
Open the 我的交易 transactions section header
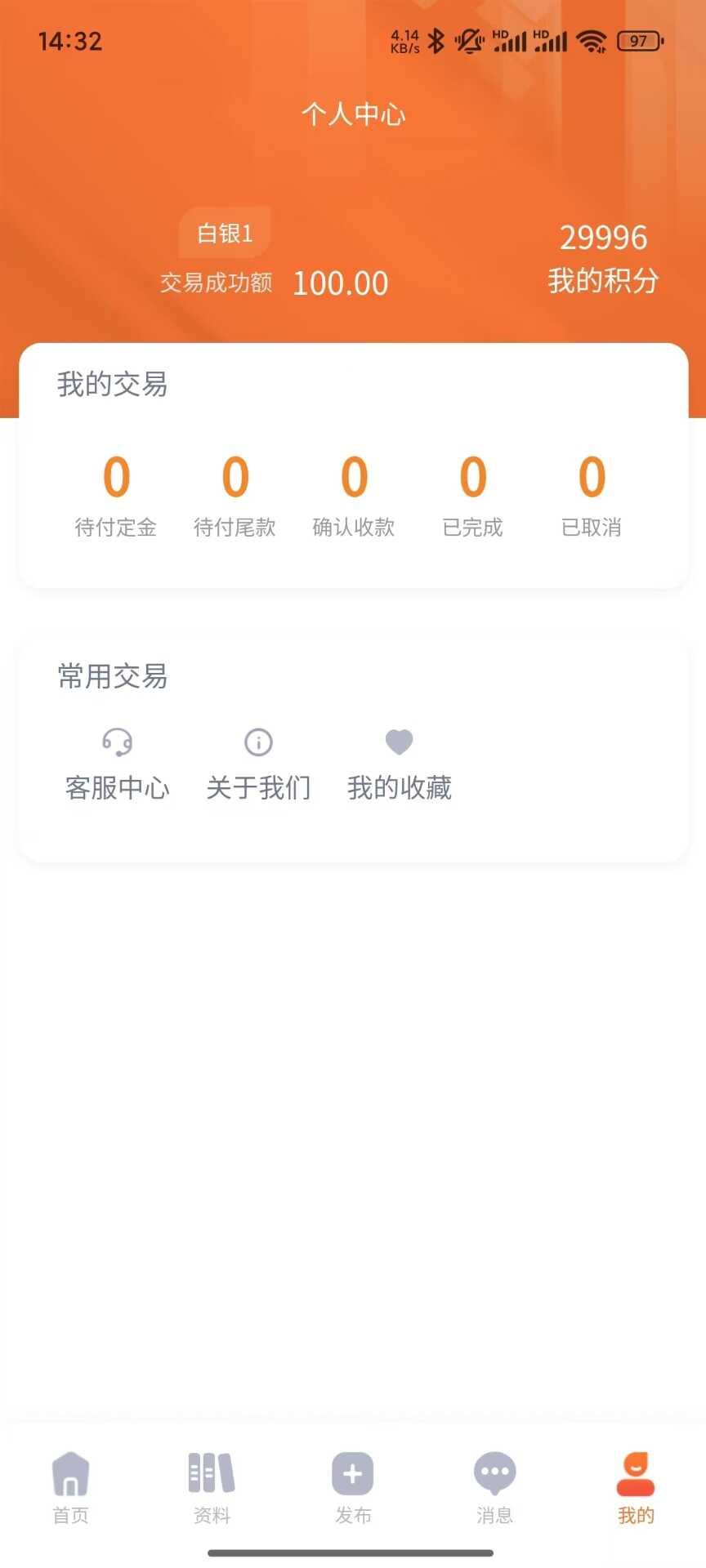(x=112, y=384)
